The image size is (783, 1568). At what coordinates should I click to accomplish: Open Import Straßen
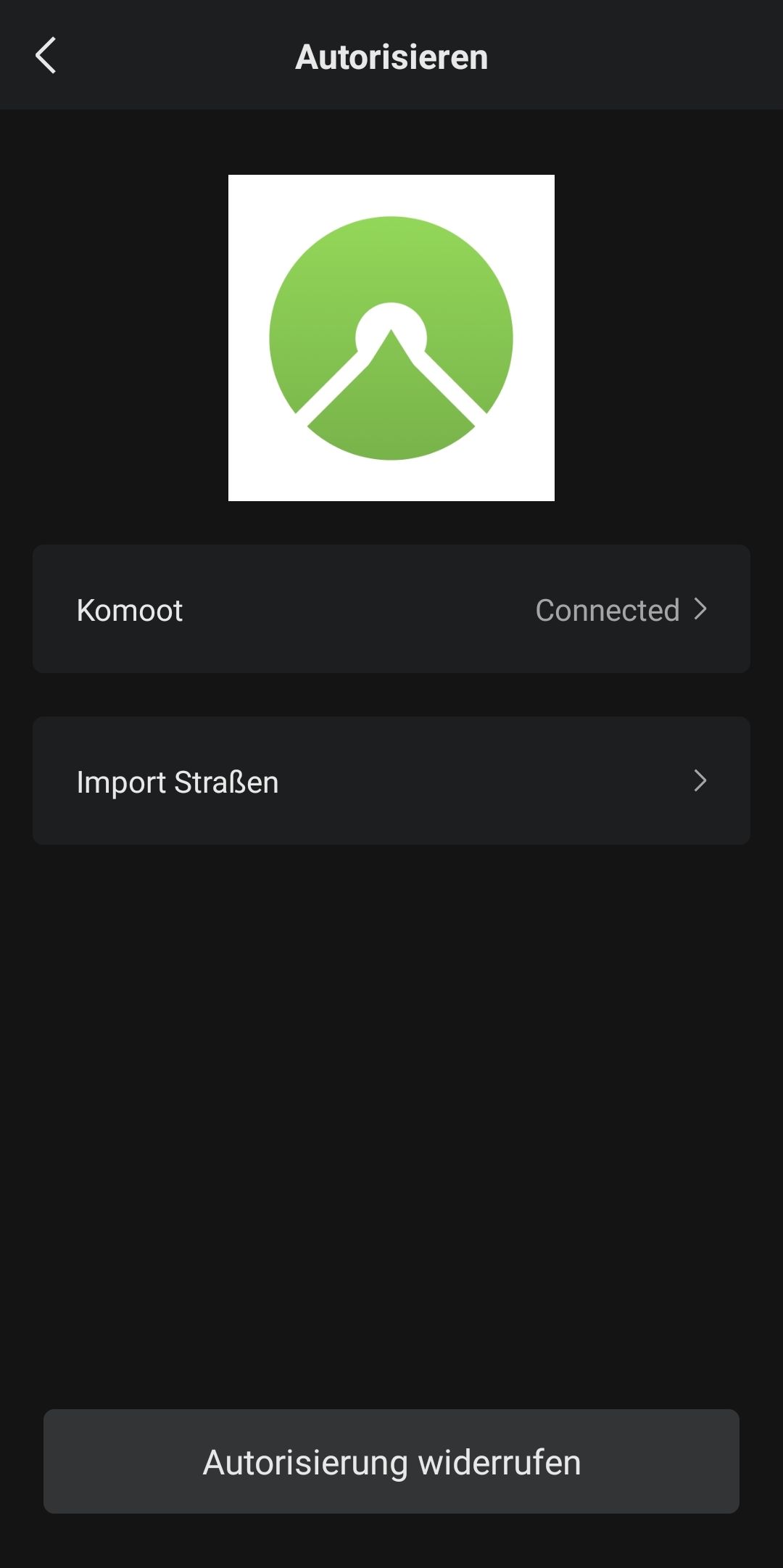391,781
